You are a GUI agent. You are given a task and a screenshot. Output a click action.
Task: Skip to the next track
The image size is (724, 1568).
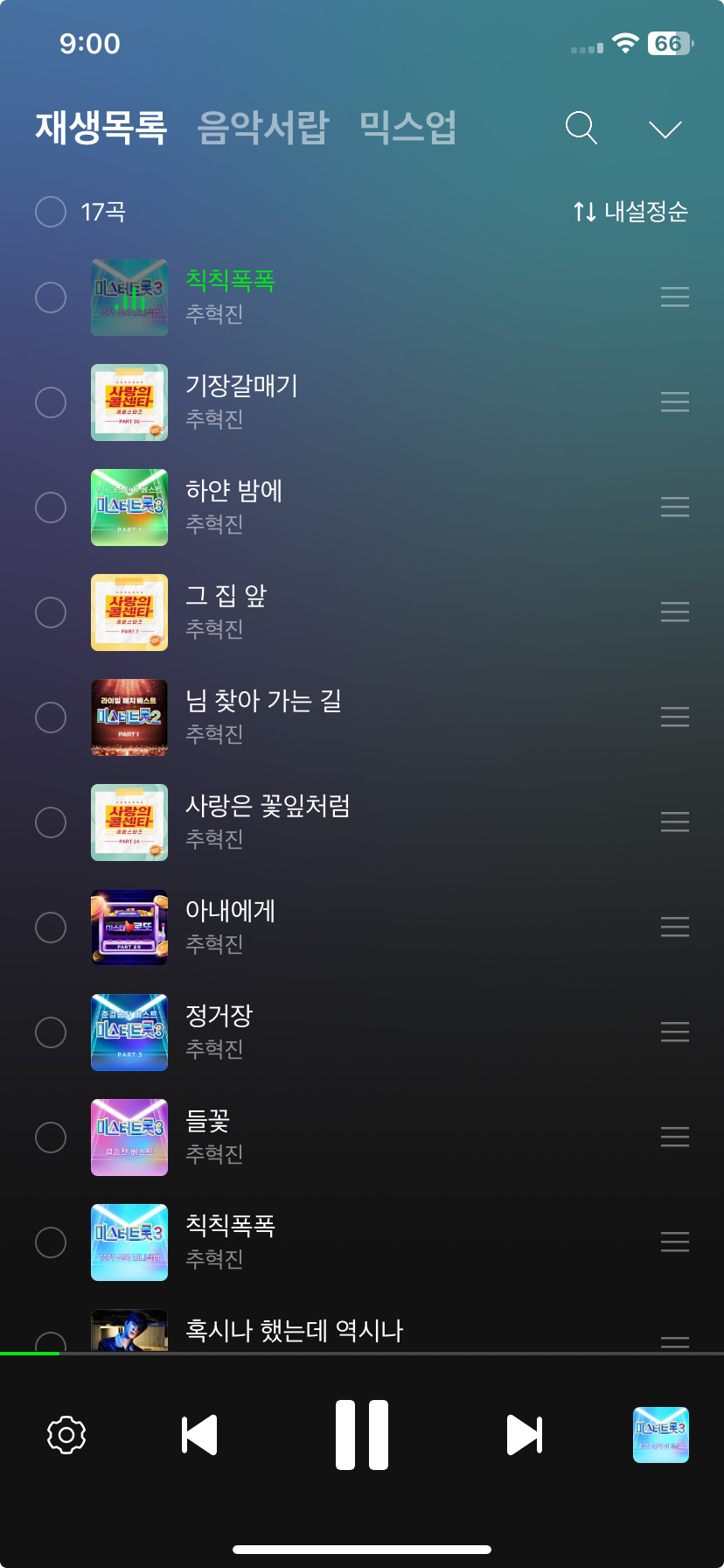525,1435
